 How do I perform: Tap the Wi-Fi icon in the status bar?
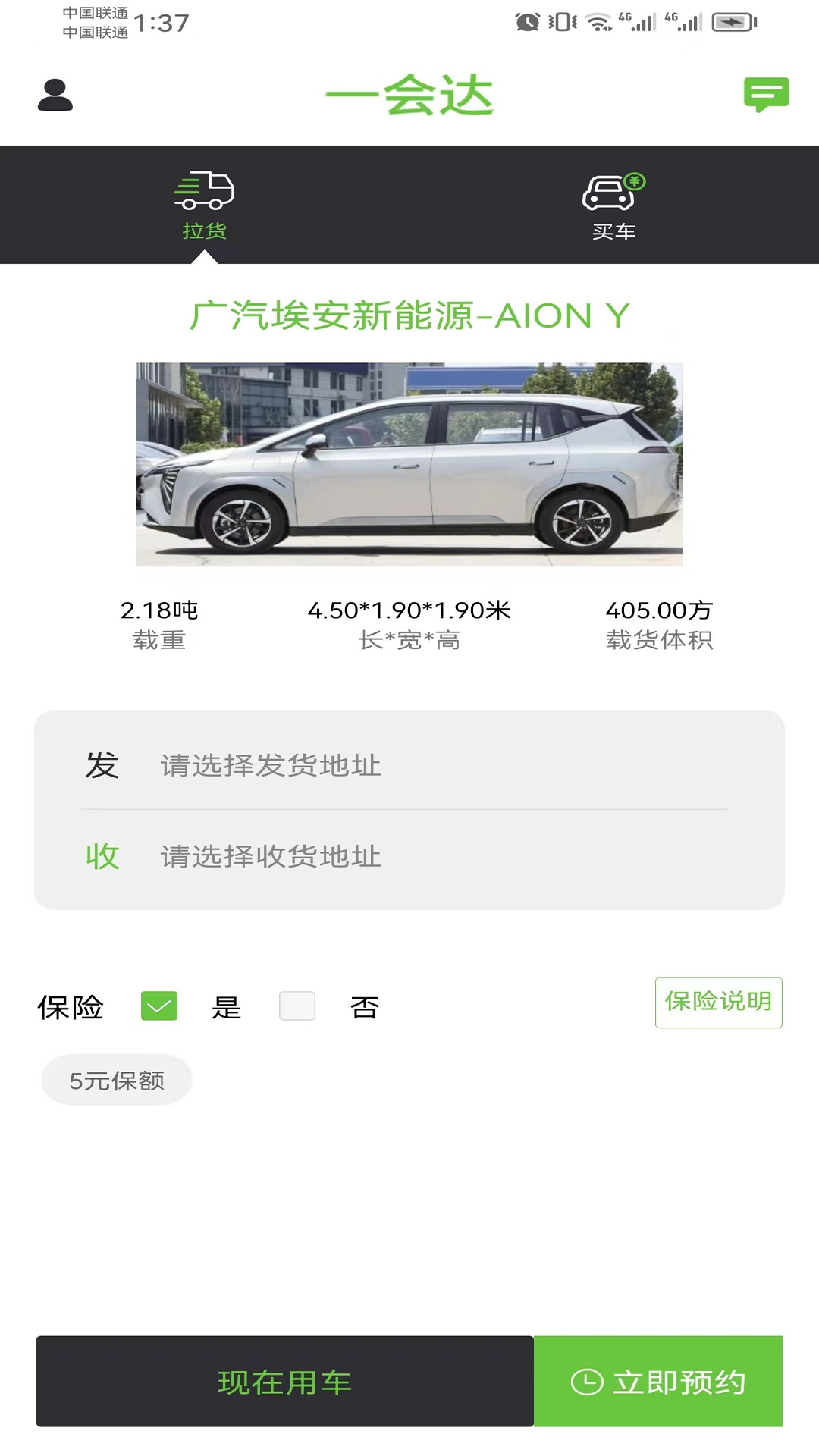pos(598,22)
